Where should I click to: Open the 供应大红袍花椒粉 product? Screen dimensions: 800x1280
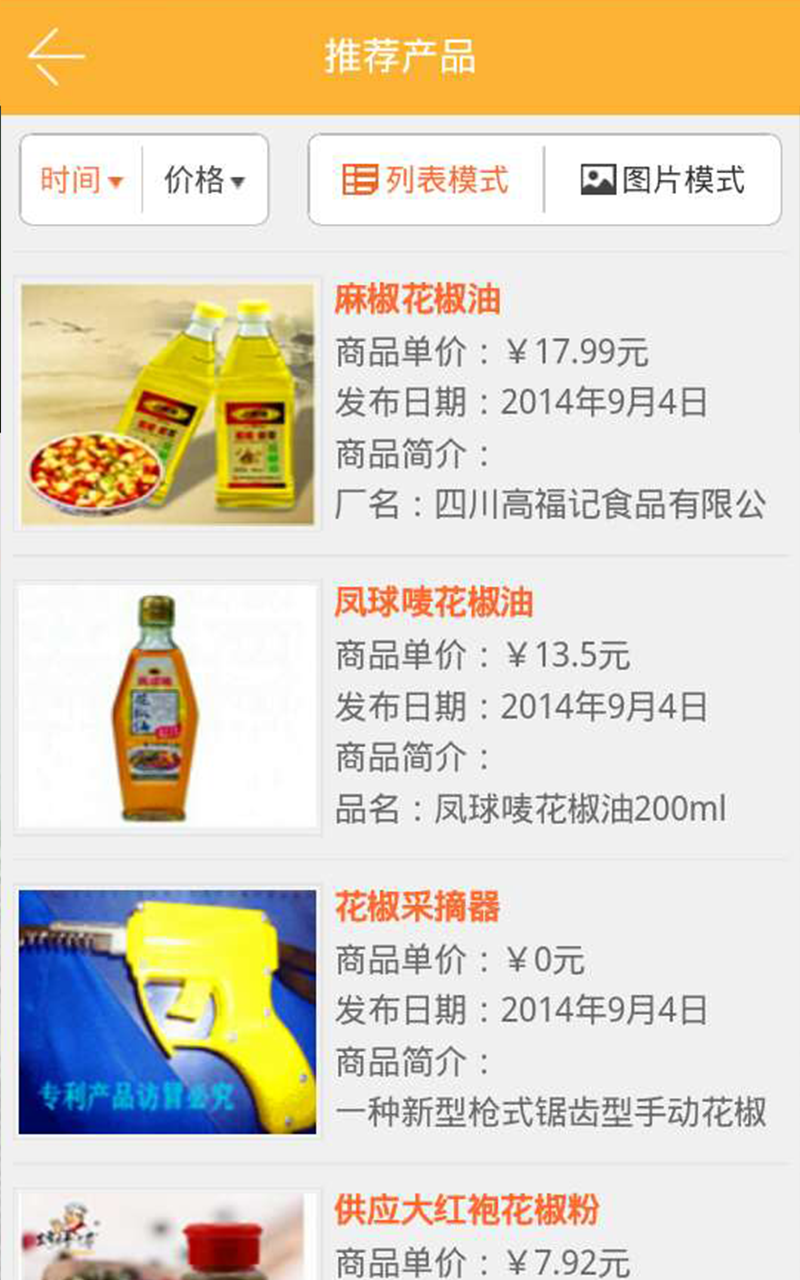[x=466, y=1210]
